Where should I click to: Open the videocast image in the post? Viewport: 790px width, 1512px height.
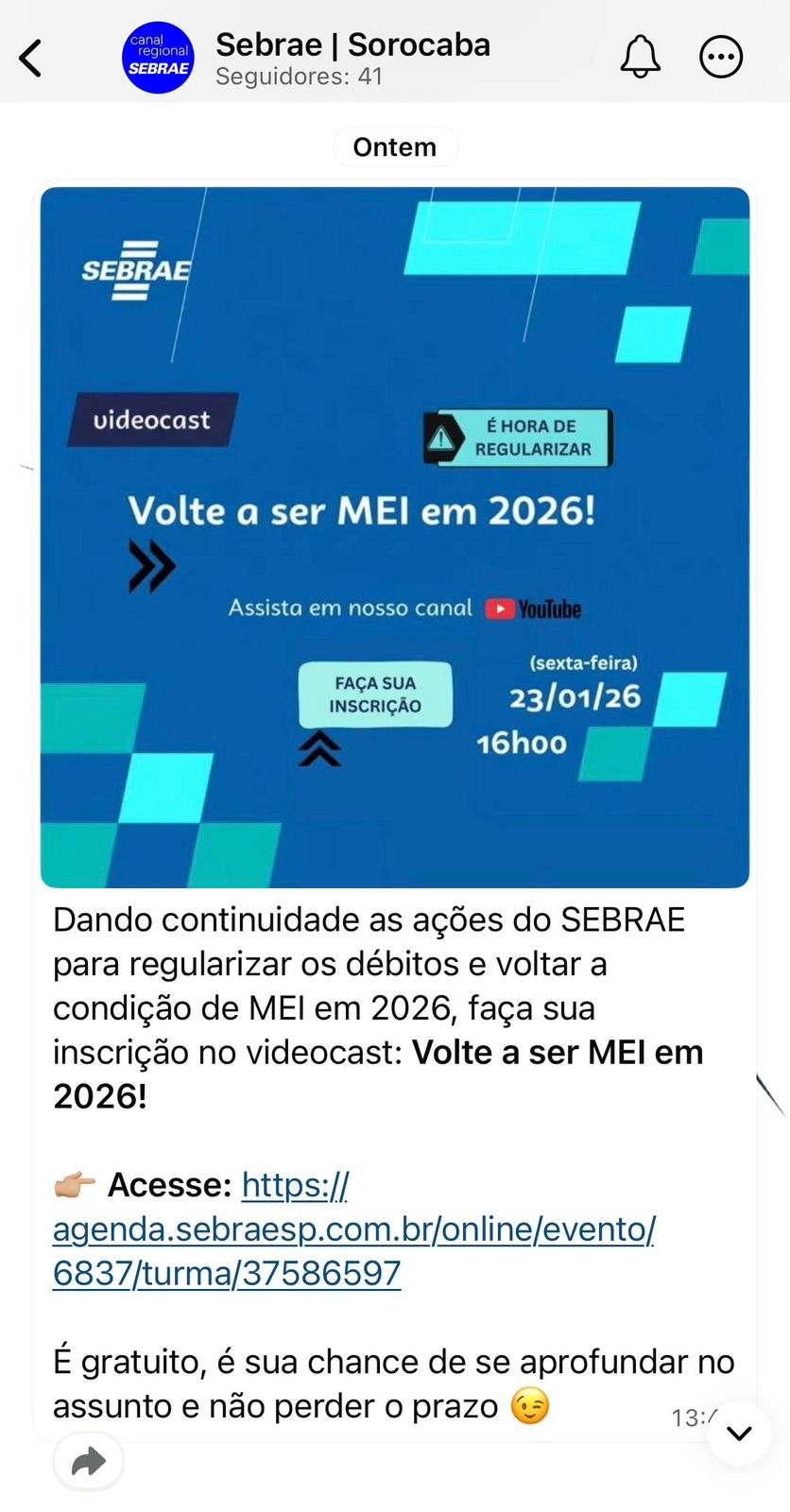pos(395,537)
